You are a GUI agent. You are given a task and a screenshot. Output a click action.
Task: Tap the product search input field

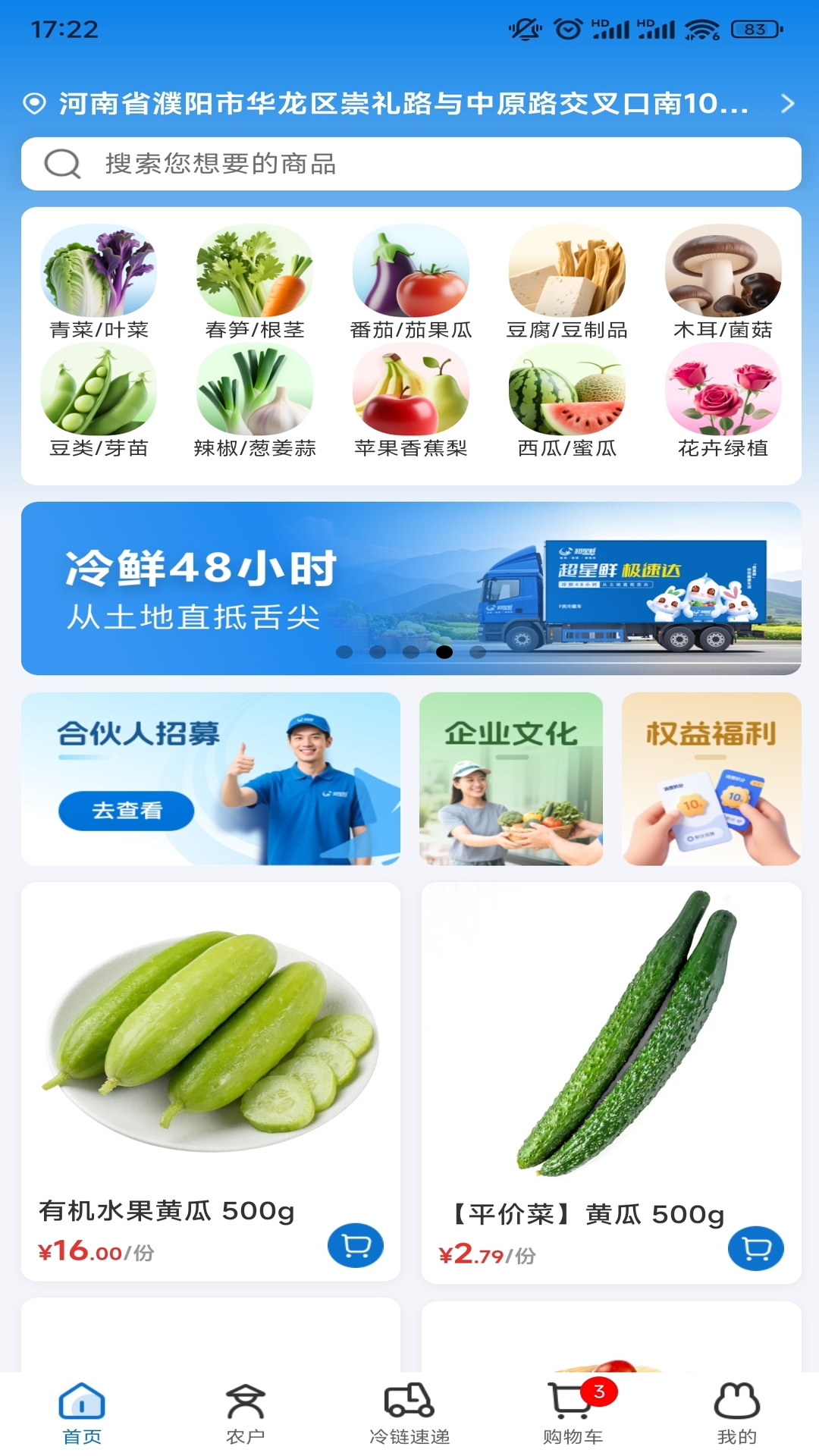click(409, 163)
